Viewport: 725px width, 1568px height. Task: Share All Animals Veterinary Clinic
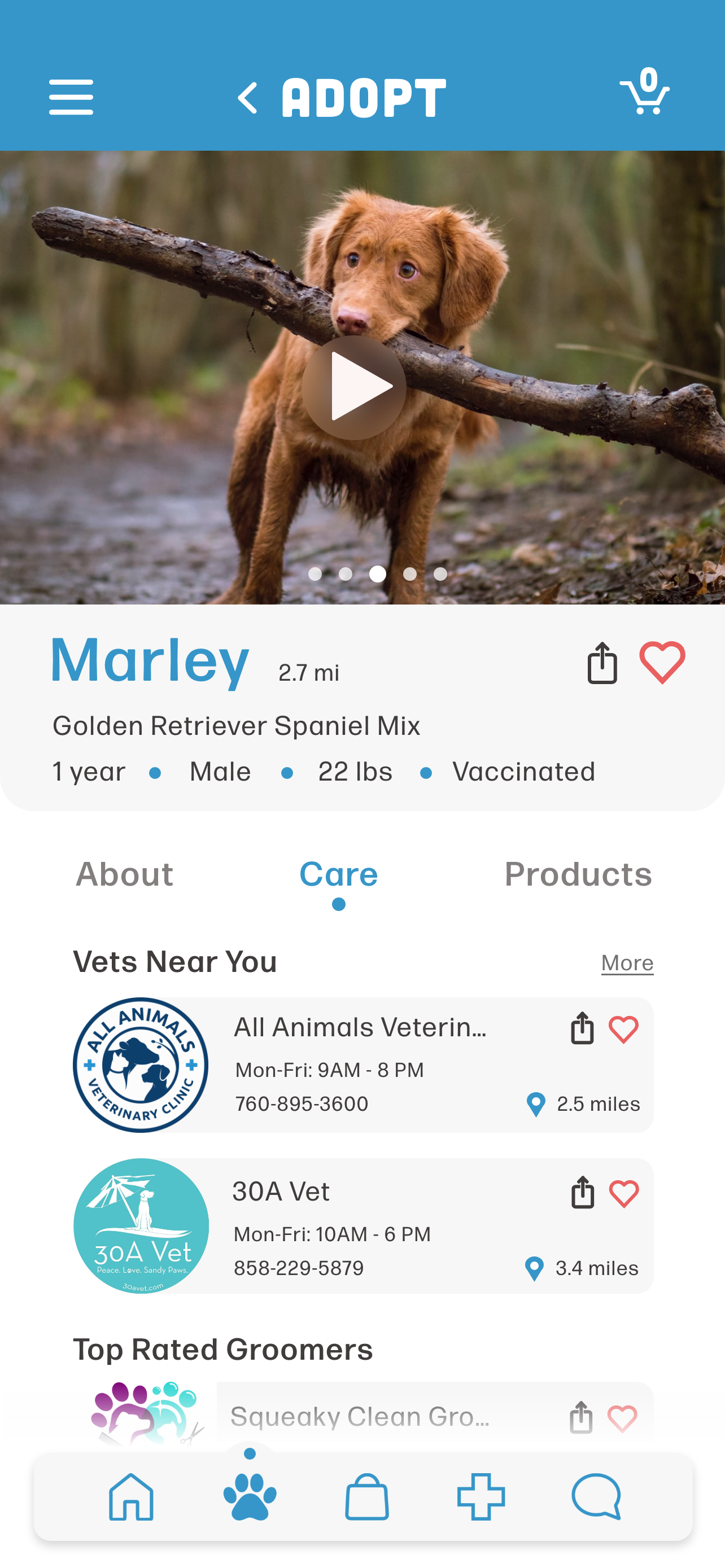click(x=582, y=1028)
